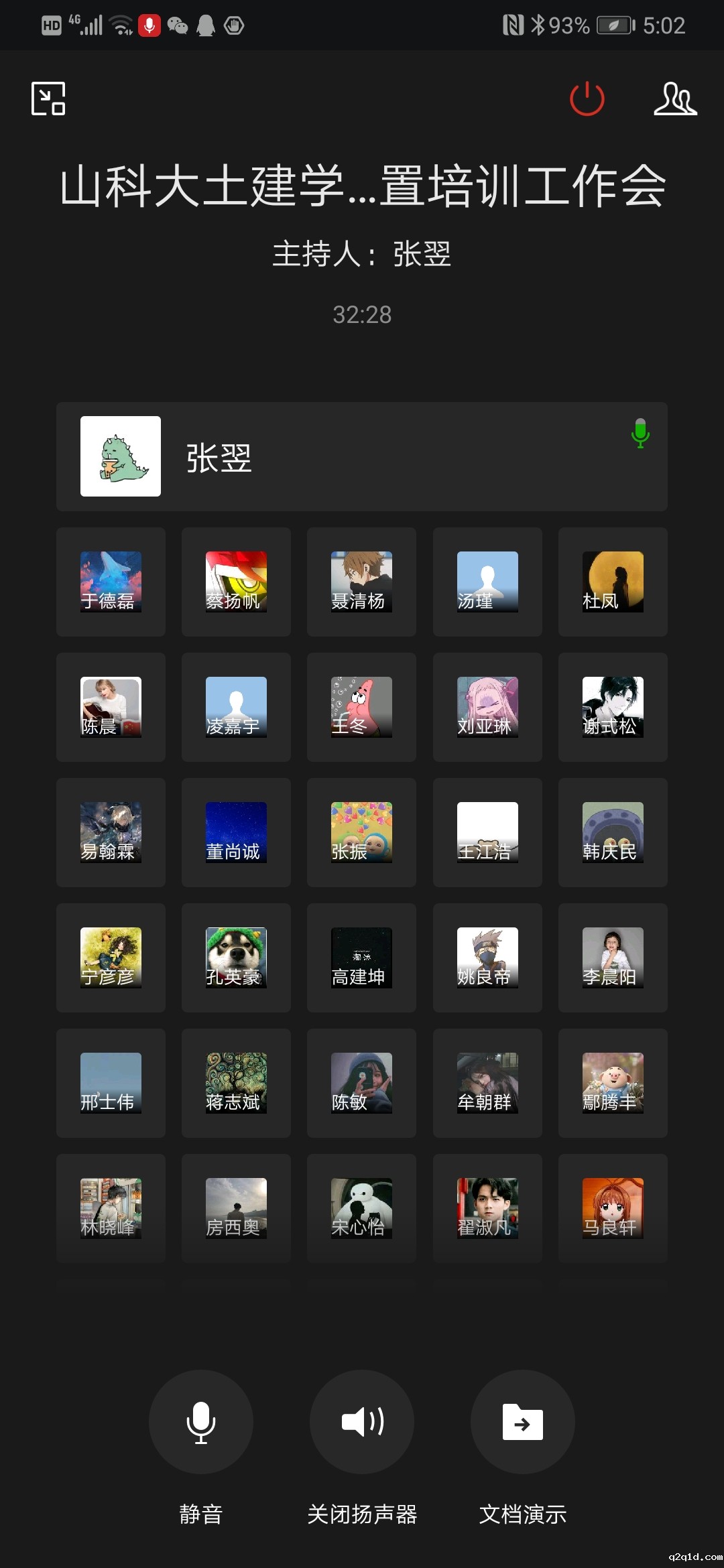The image size is (724, 1568).
Task: Open participant 马良轩's tile
Action: pyautogui.click(x=613, y=1208)
